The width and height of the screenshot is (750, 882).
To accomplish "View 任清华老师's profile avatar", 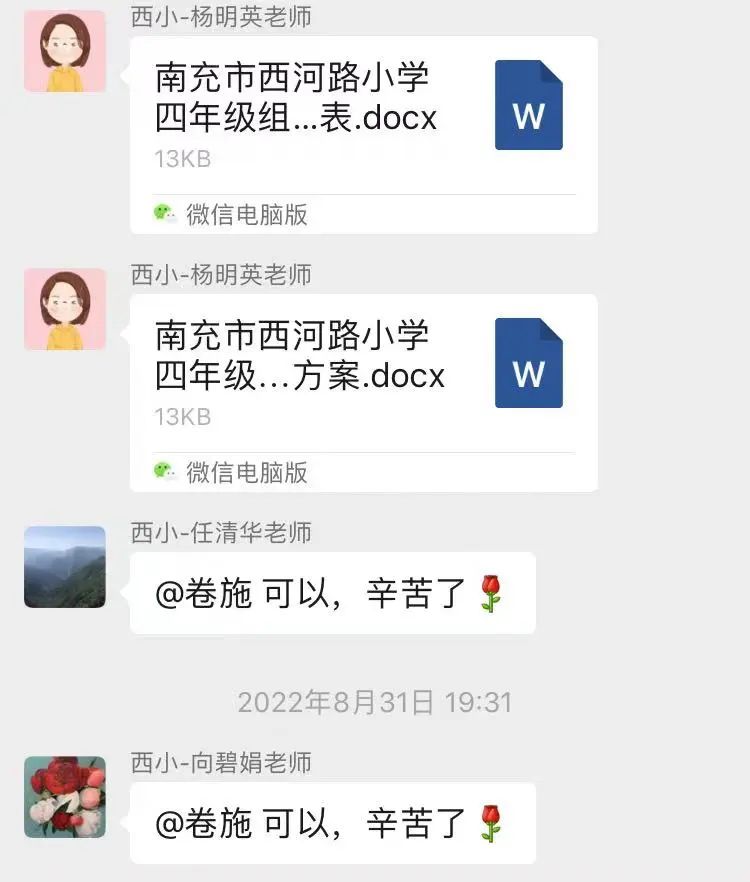I will tap(65, 567).
